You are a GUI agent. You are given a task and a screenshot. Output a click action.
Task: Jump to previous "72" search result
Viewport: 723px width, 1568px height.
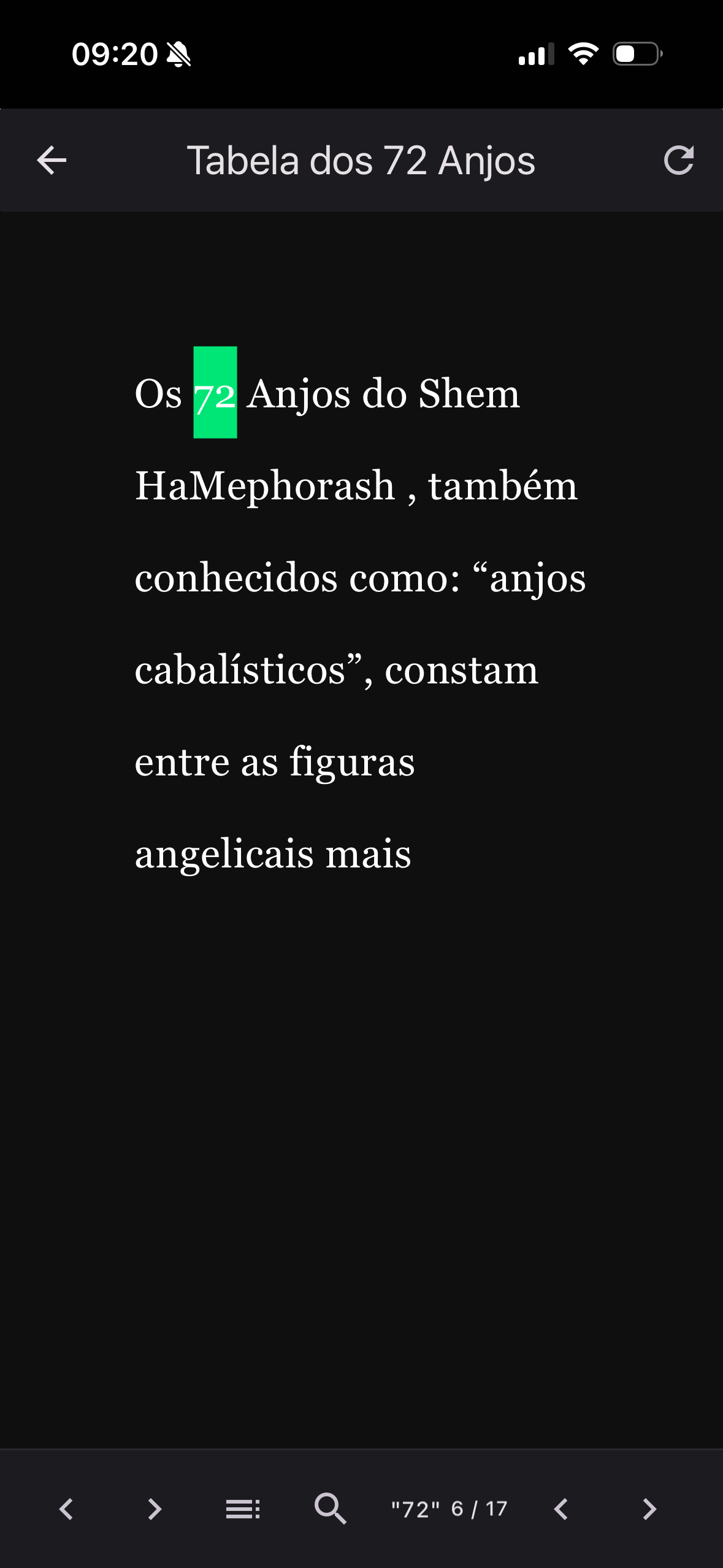[x=560, y=1508]
